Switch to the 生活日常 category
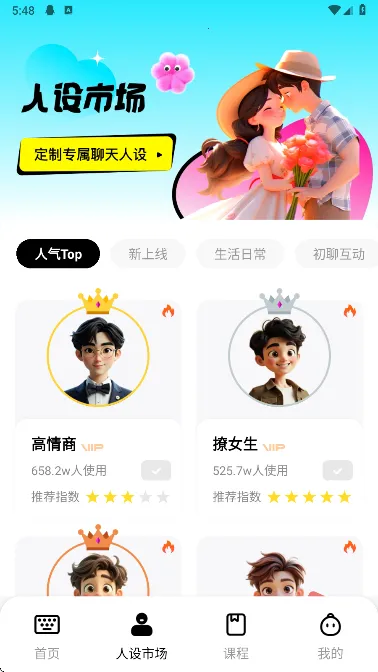The width and height of the screenshot is (378, 672). (x=240, y=254)
